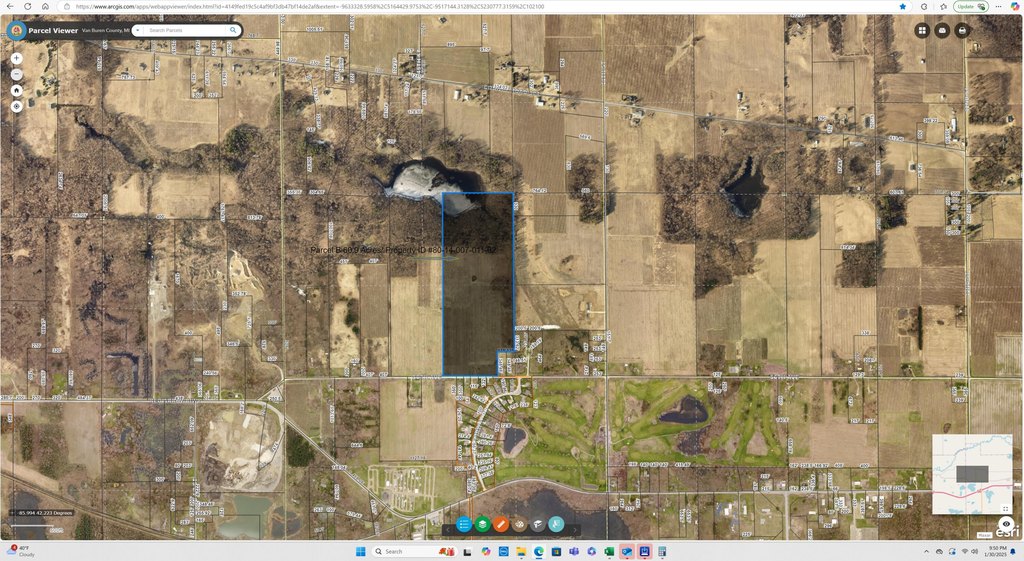Find my location on the map

click(x=17, y=106)
